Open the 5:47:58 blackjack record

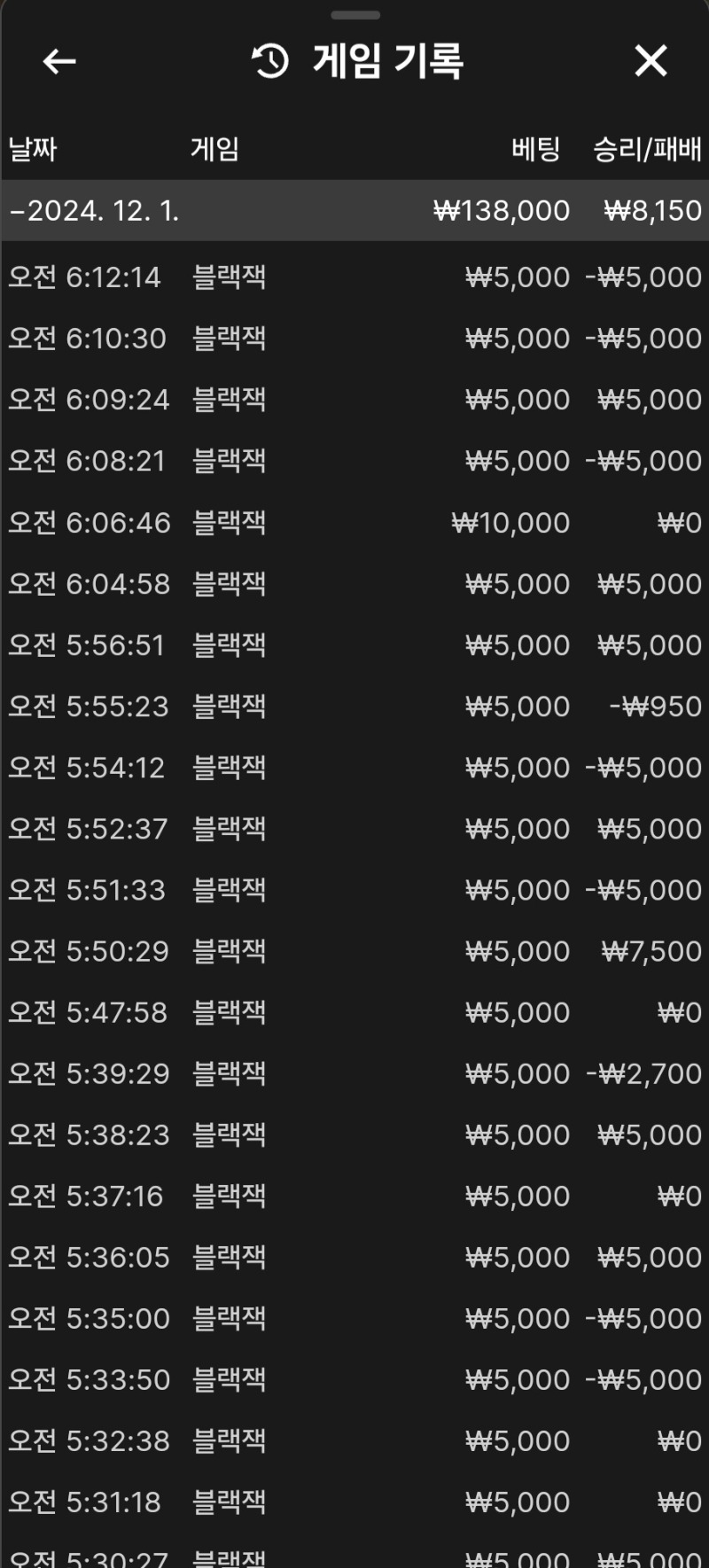(x=354, y=1012)
